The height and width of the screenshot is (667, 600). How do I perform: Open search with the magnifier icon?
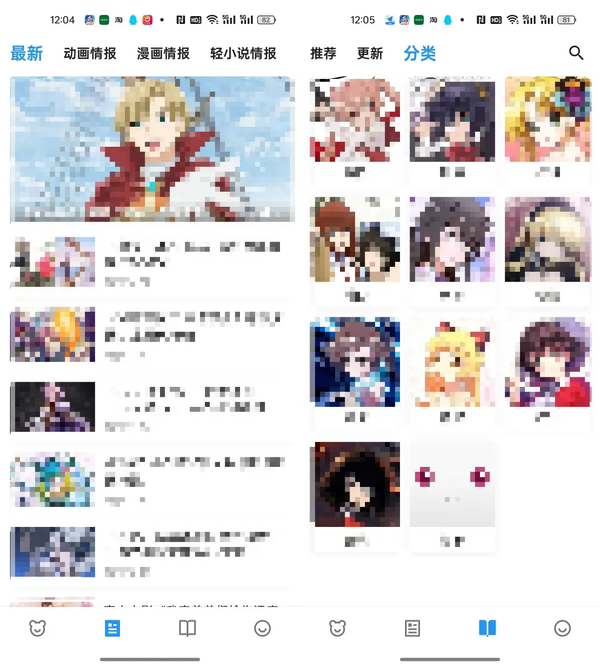(576, 53)
